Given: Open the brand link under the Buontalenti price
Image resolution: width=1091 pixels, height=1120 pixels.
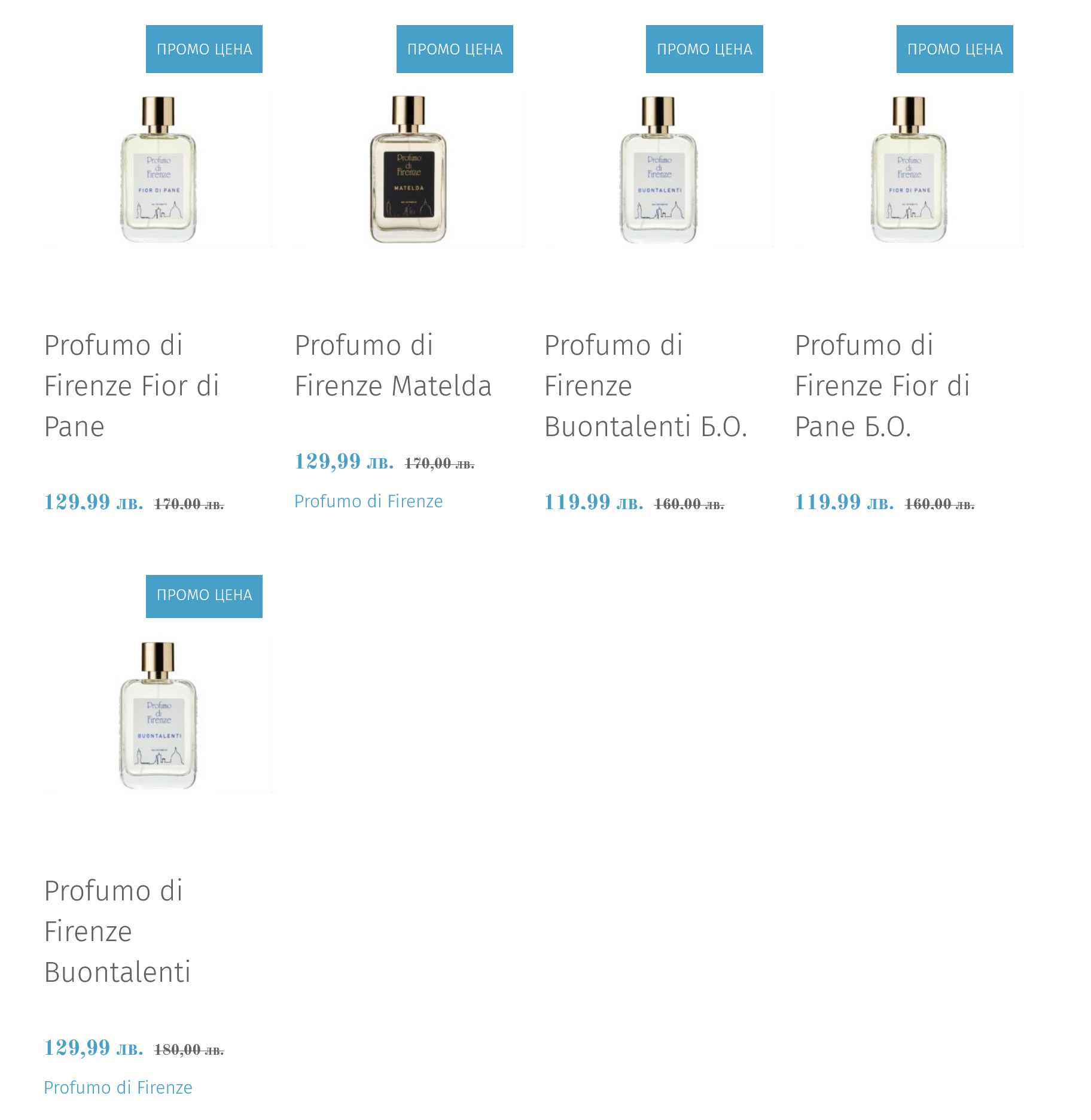Looking at the screenshot, I should click(118, 1088).
